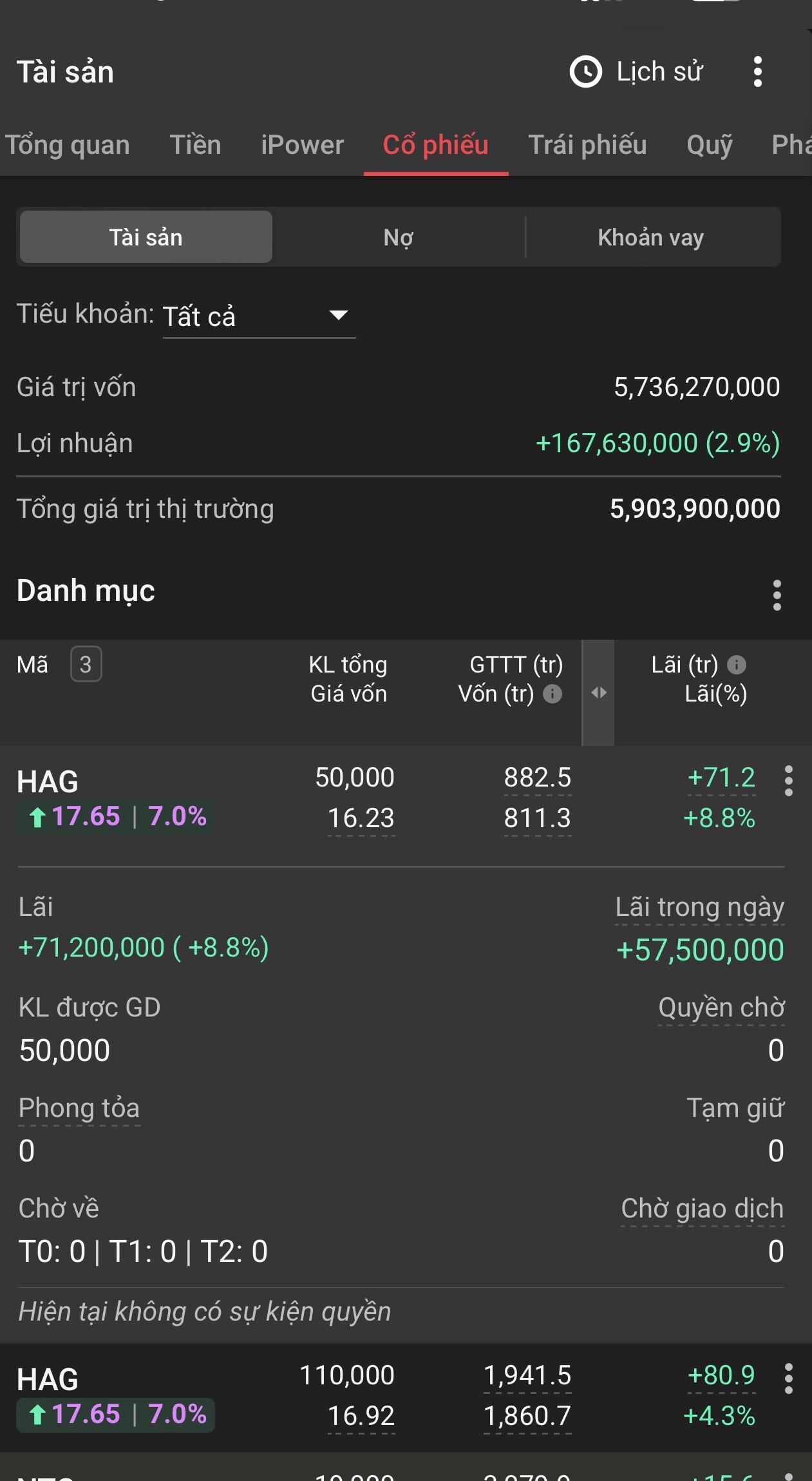Switch to the Tổng quan tab
812x1481 pixels.
pos(68,145)
